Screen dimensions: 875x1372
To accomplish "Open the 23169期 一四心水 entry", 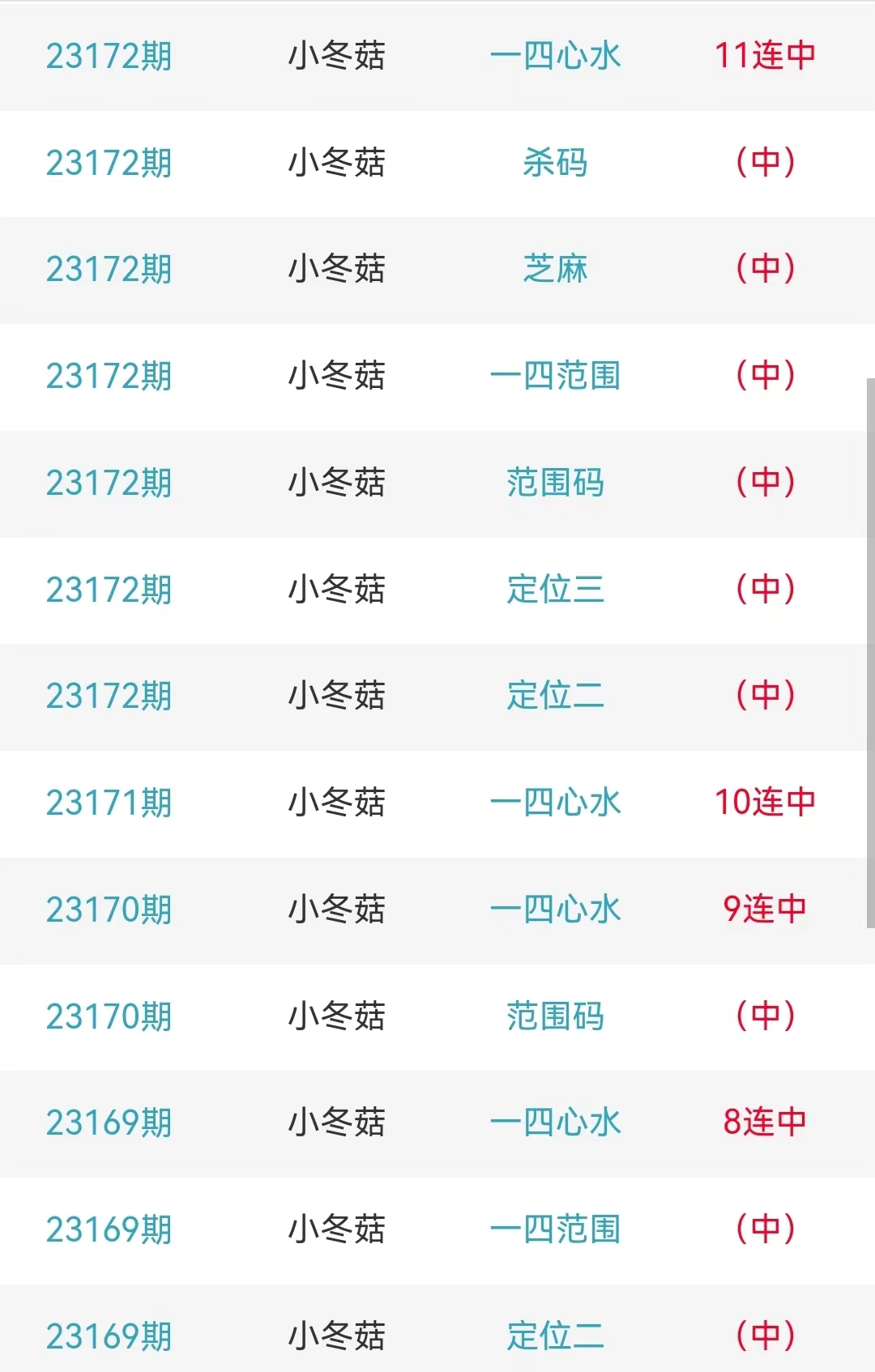I will pyautogui.click(x=555, y=1123).
